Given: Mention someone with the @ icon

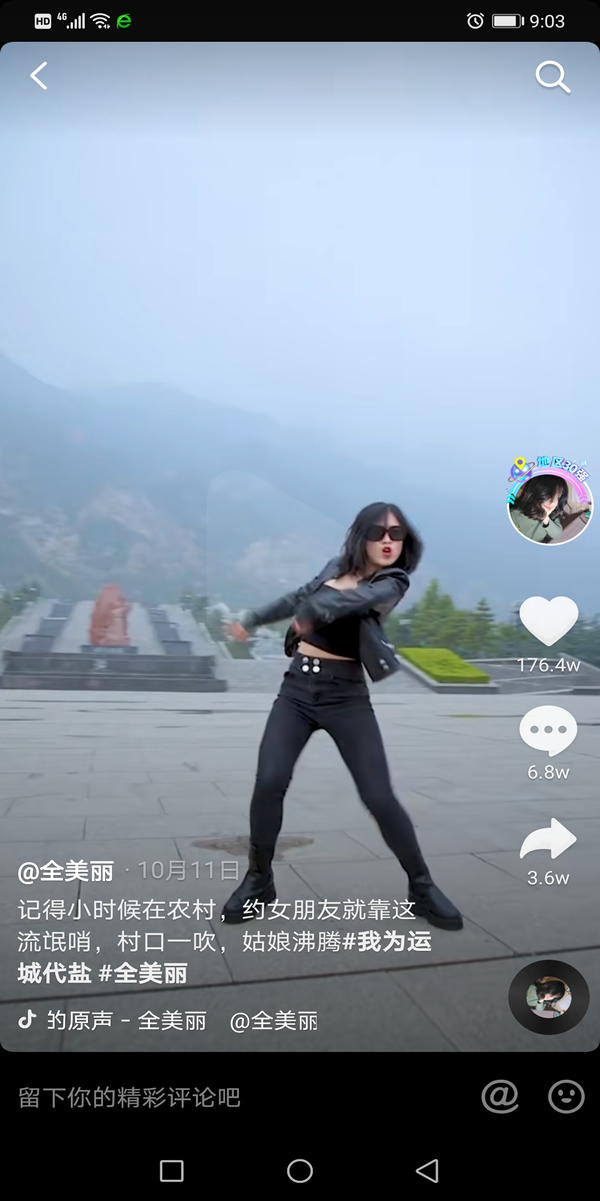Looking at the screenshot, I should coord(500,1097).
